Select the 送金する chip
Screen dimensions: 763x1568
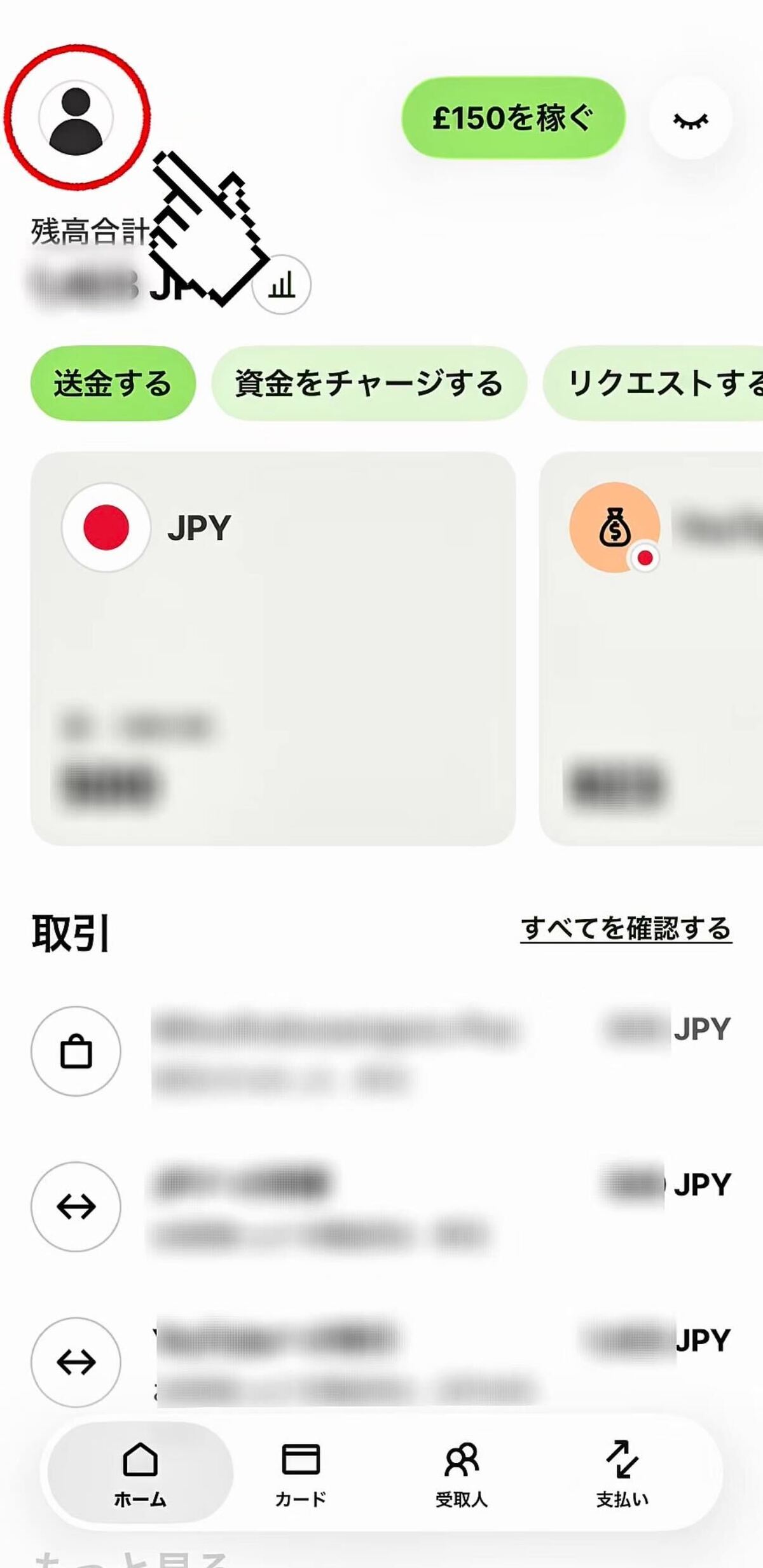point(113,383)
